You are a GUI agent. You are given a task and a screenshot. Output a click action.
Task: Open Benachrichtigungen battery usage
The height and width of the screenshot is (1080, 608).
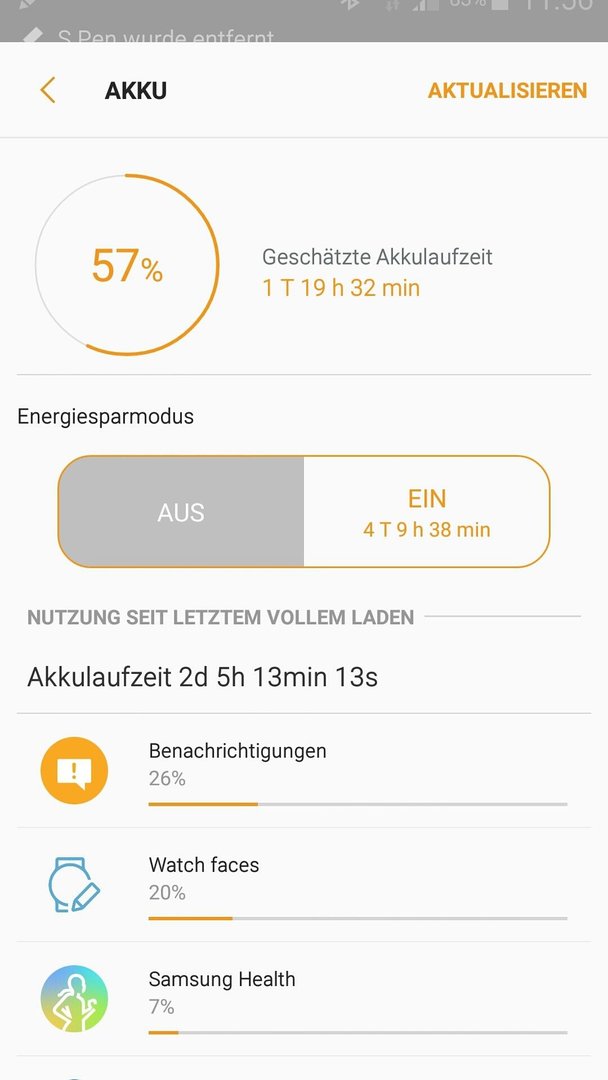click(x=304, y=771)
